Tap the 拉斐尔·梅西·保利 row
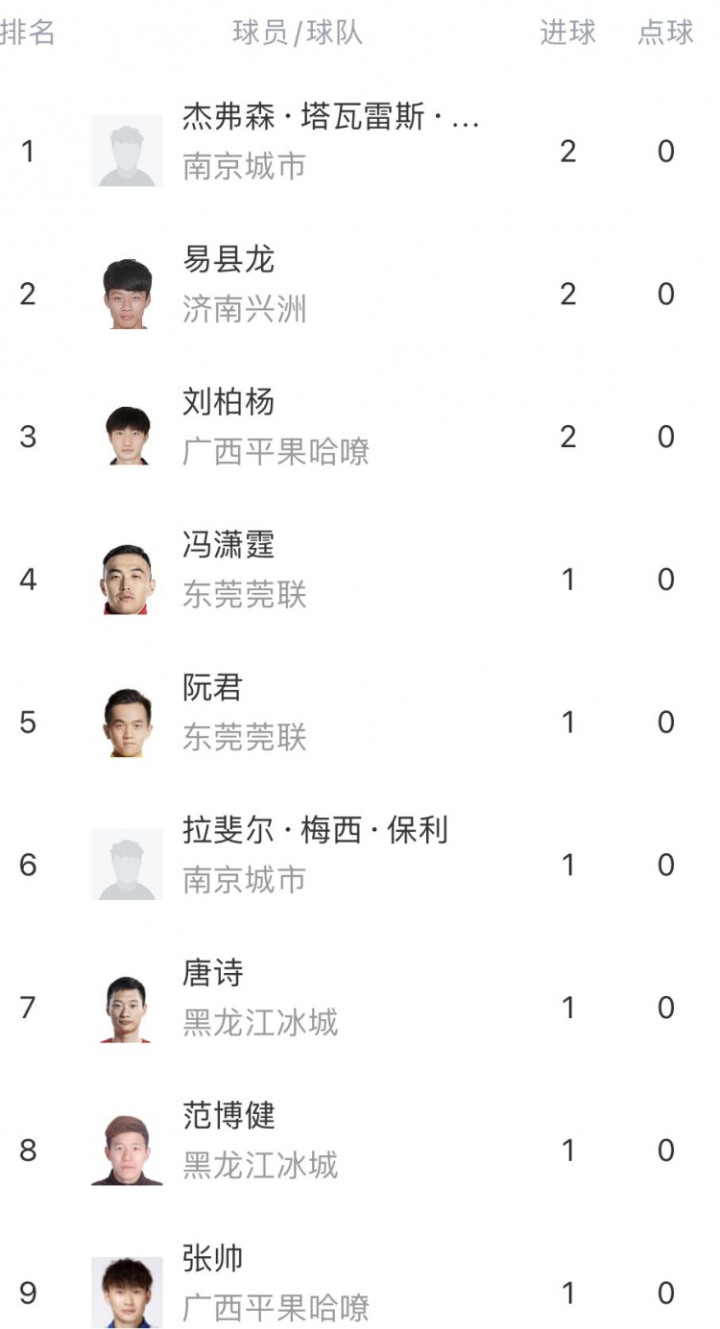 point(360,865)
